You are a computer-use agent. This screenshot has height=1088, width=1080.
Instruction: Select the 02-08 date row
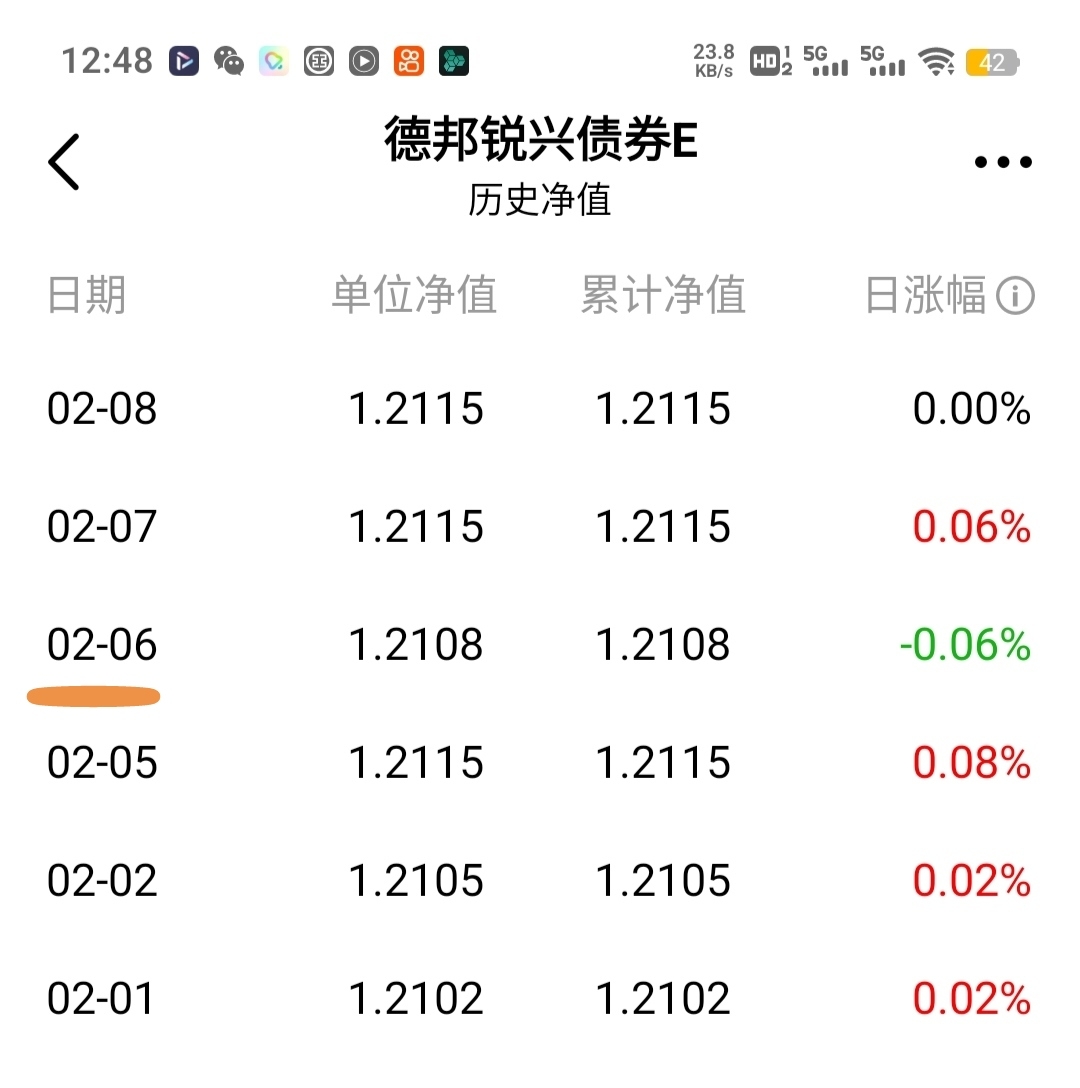[x=102, y=408]
